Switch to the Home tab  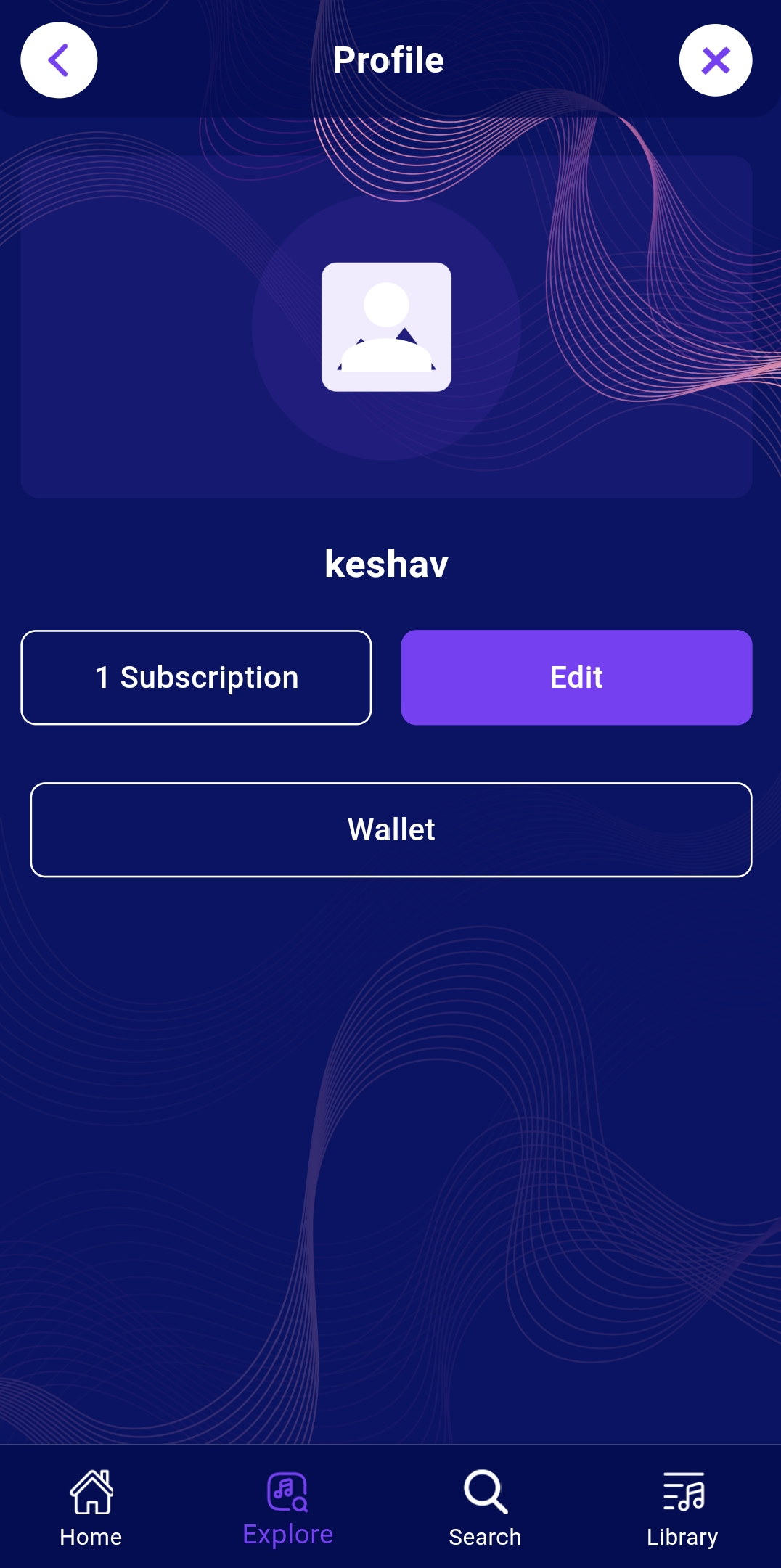pos(91,1506)
